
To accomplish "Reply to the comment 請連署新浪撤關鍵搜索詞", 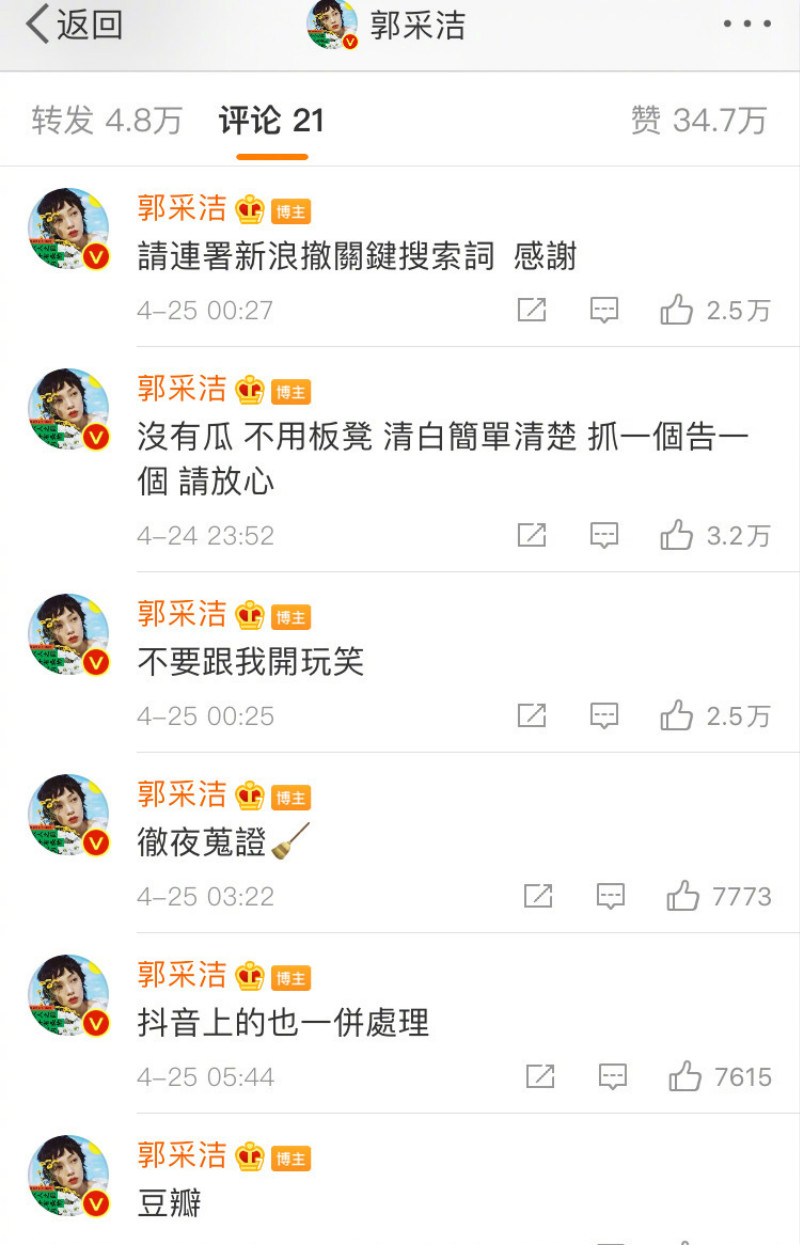I will pyautogui.click(x=604, y=310).
